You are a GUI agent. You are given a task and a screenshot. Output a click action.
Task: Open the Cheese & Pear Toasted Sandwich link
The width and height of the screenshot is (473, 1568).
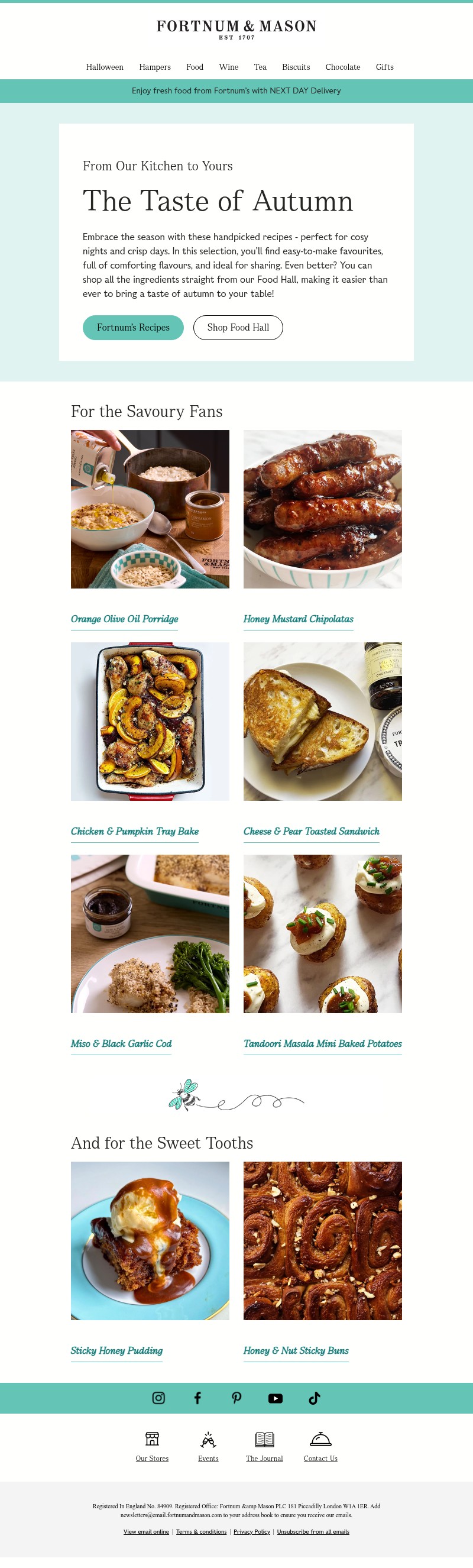[x=311, y=832]
